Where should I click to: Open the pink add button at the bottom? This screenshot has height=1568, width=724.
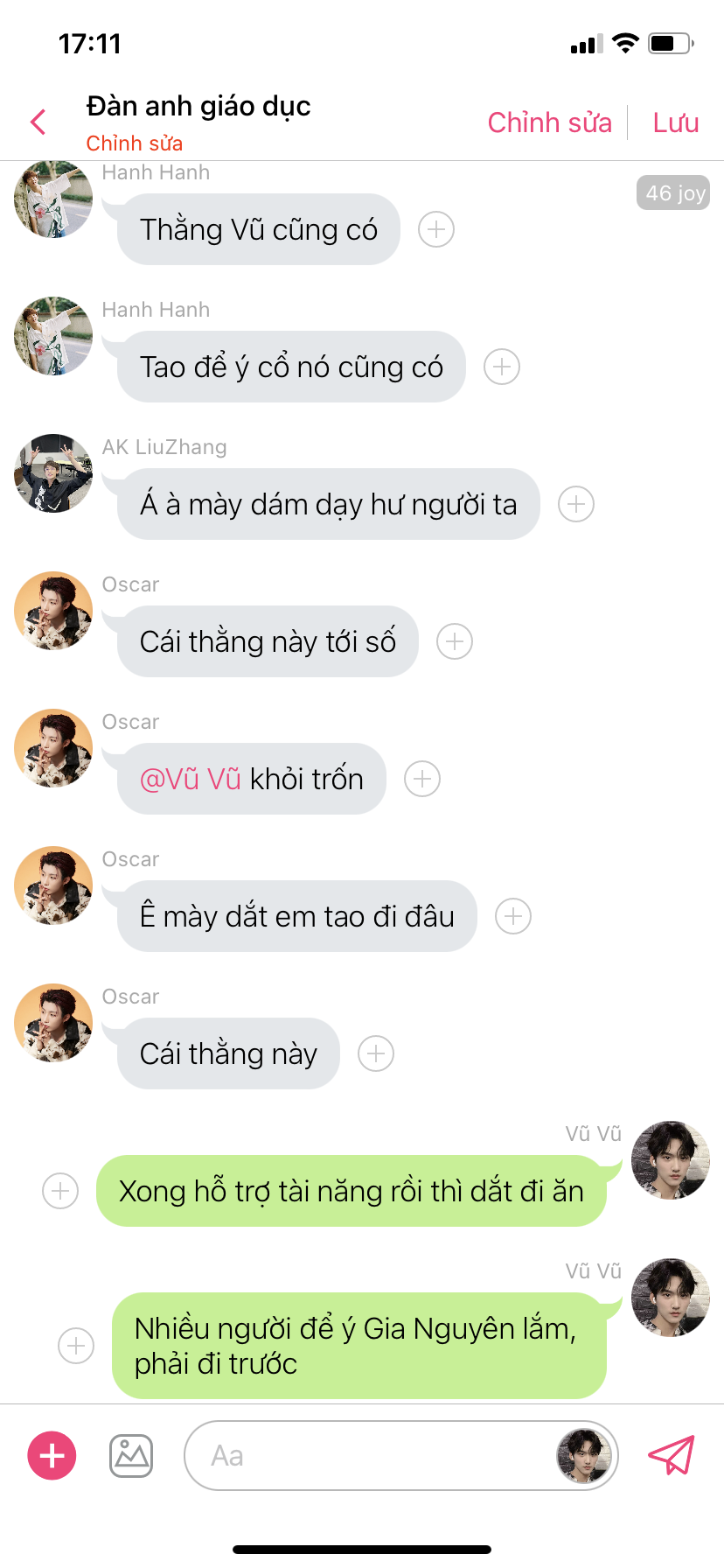pos(52,1456)
